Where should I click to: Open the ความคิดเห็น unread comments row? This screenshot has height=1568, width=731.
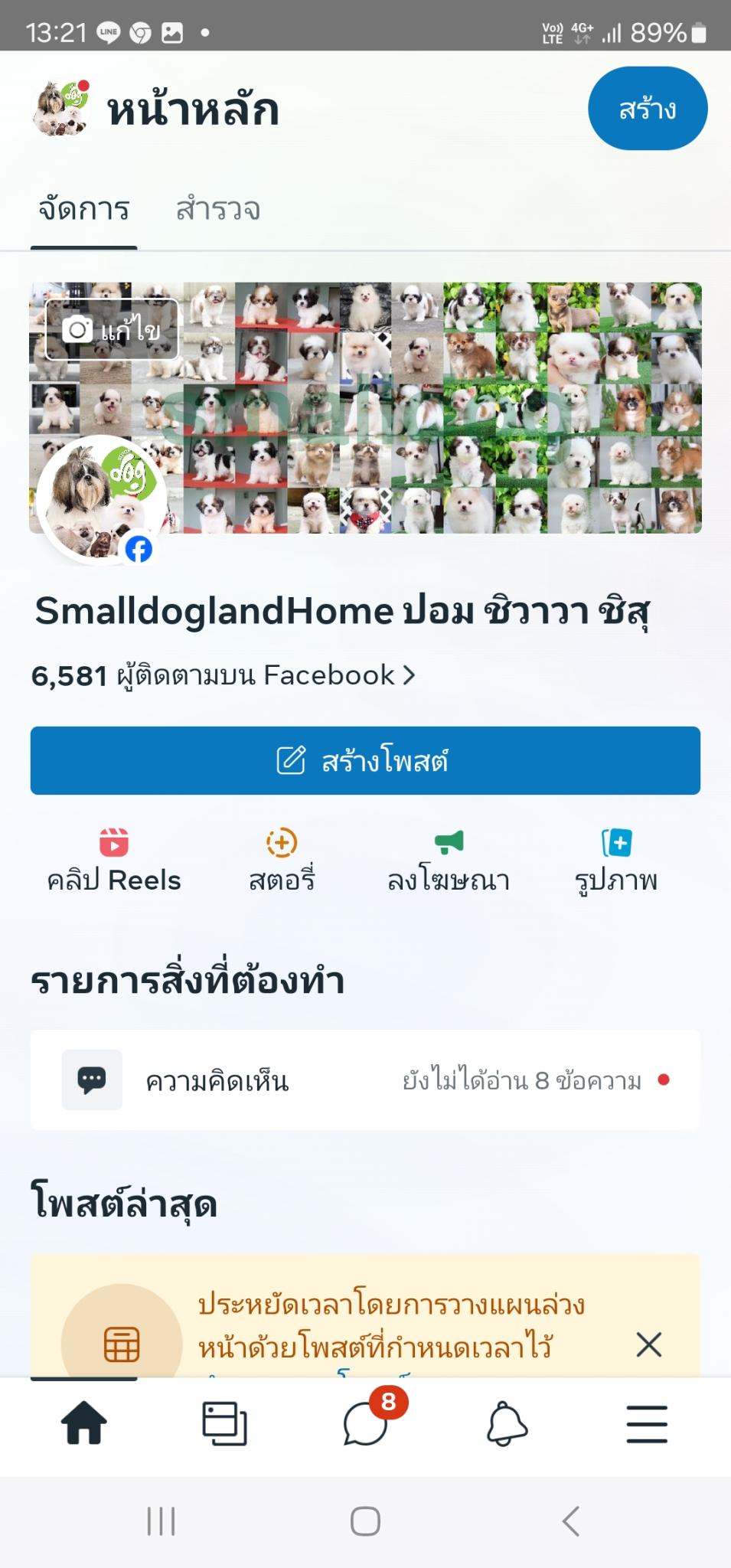click(x=365, y=1080)
